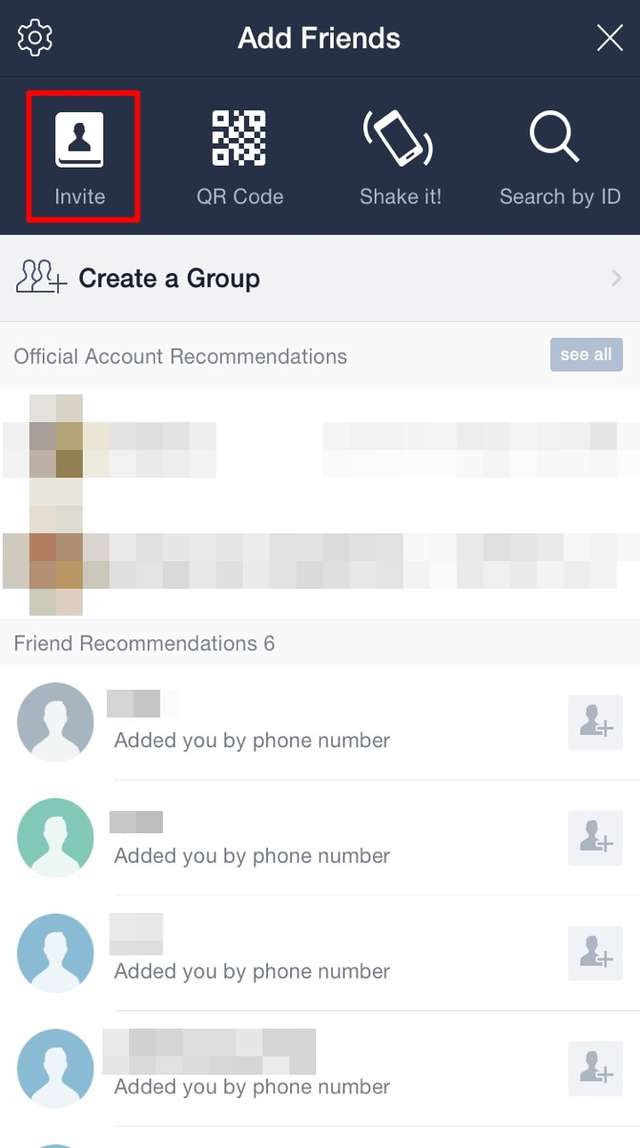Choose the Shake it! option
The image size is (640, 1148).
coord(399,156)
